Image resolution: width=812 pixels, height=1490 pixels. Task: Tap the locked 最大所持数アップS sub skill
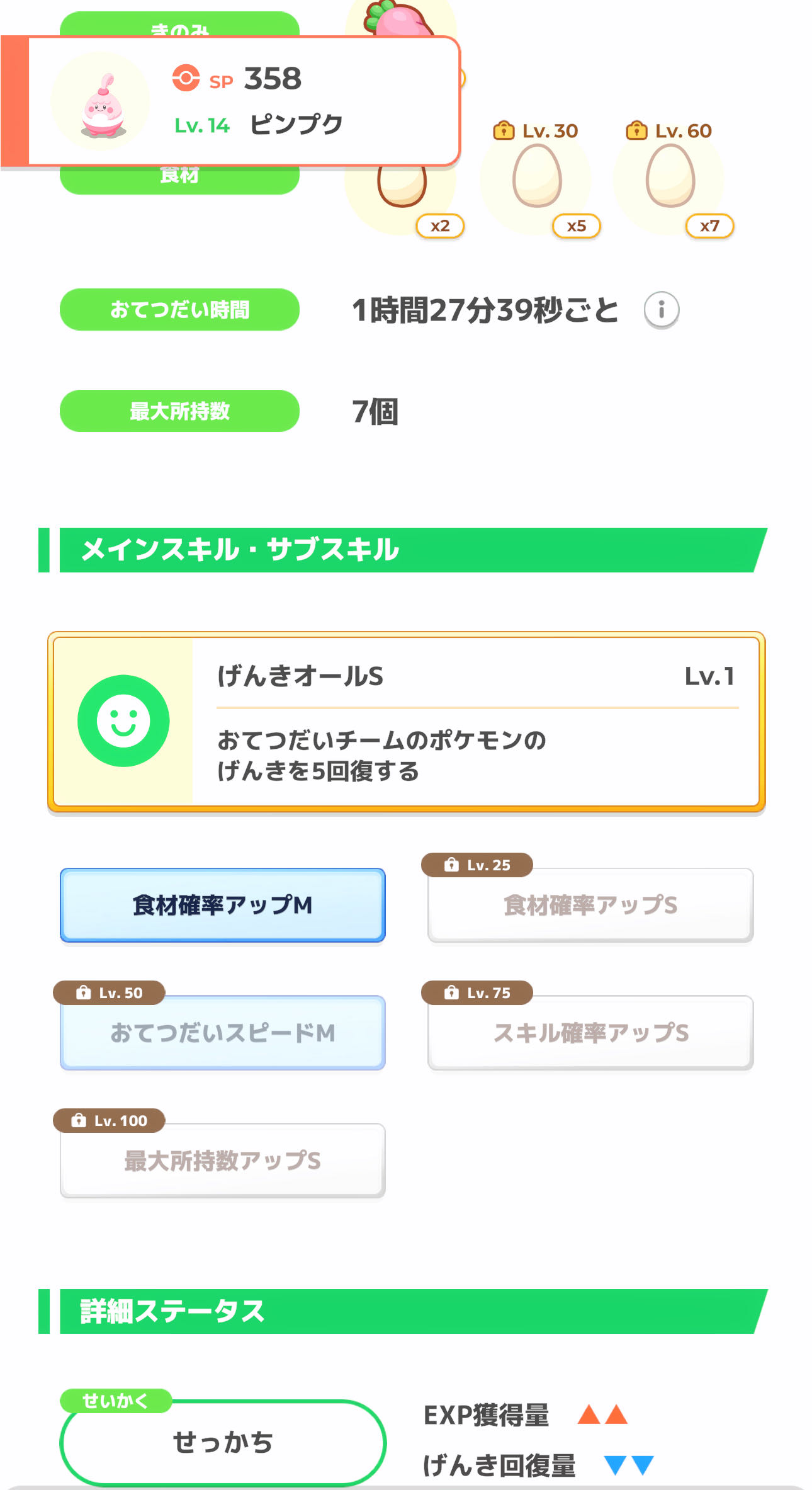pos(223,1160)
